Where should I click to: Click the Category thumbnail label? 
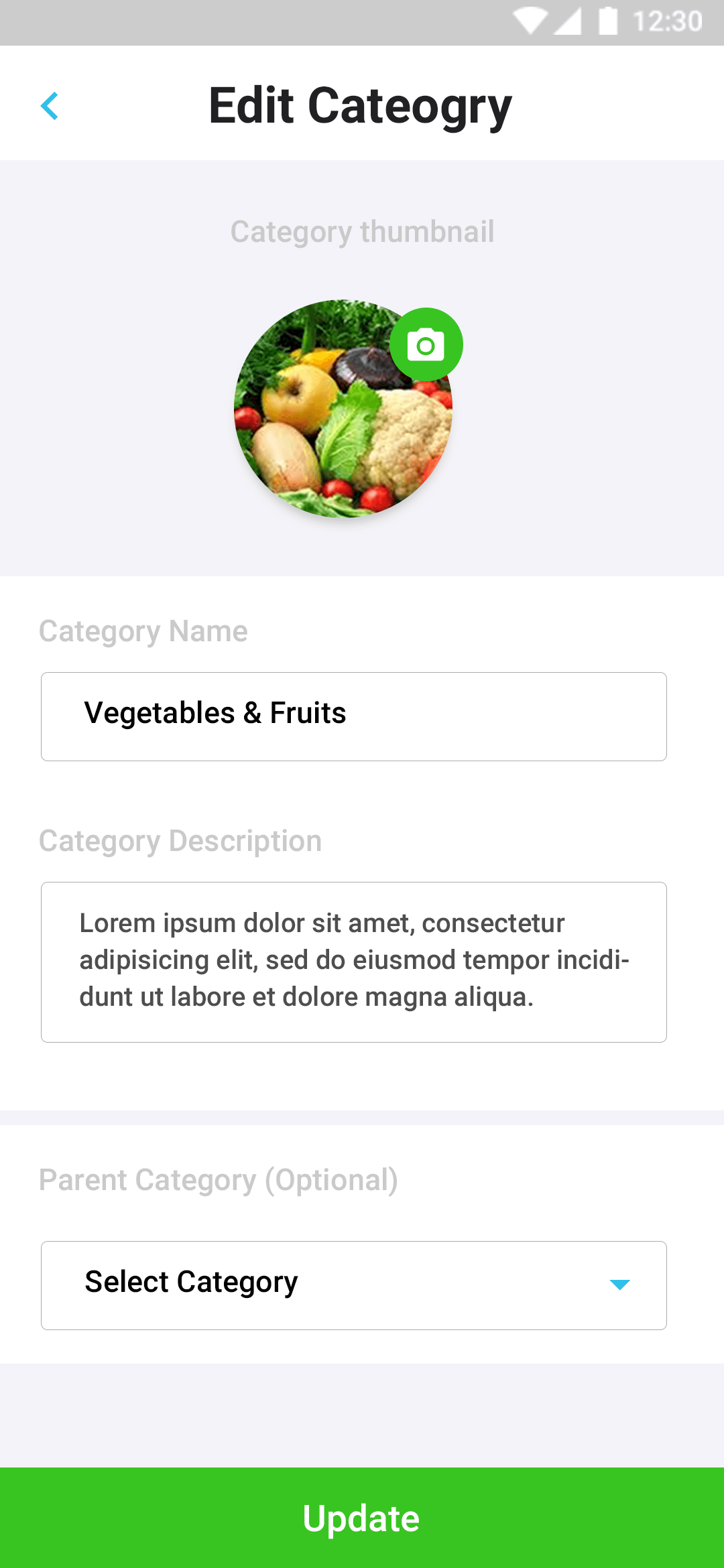click(361, 232)
